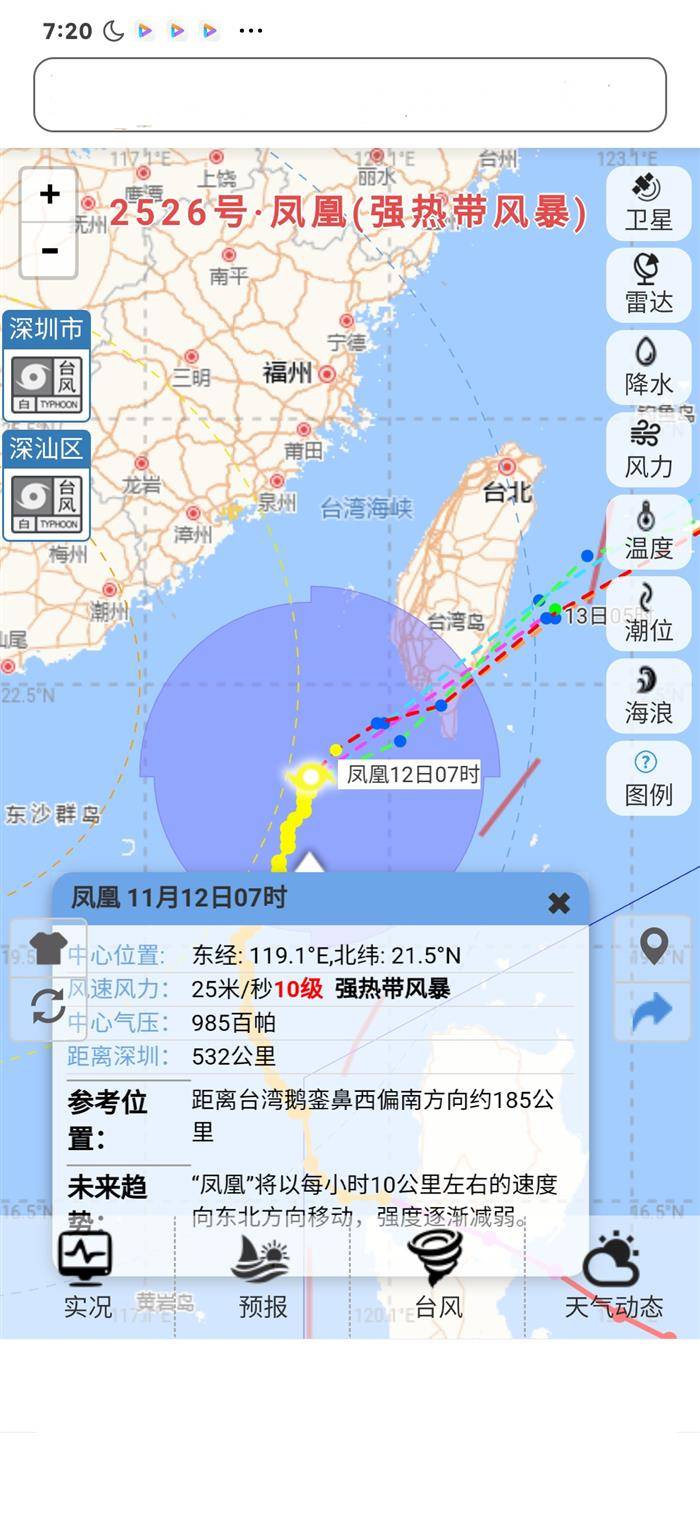The width and height of the screenshot is (700, 1516).
Task: Tap the location pin icon
Action: tap(654, 945)
